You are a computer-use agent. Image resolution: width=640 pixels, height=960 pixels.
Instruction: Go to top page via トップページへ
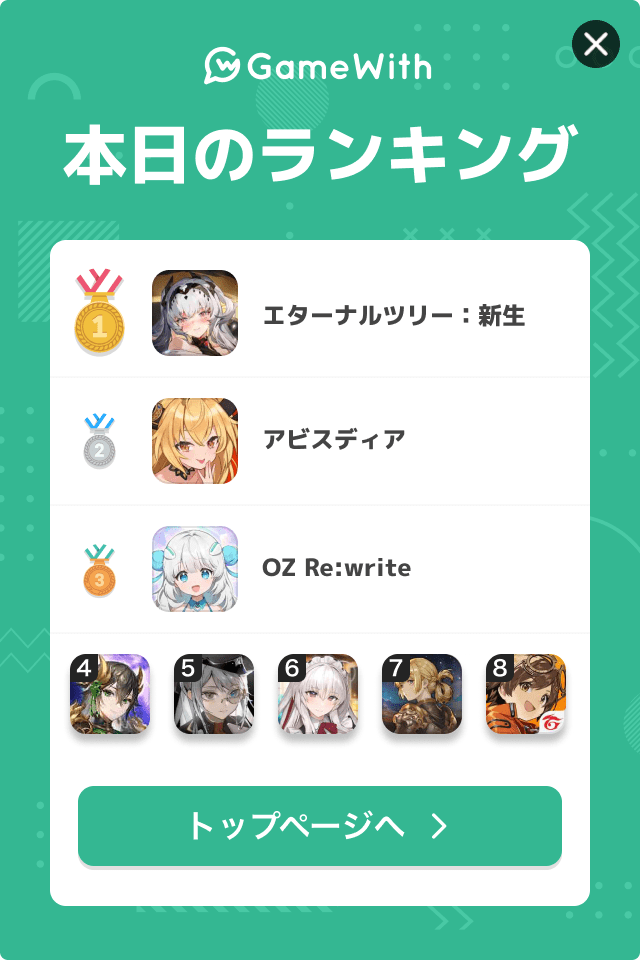[x=320, y=826]
